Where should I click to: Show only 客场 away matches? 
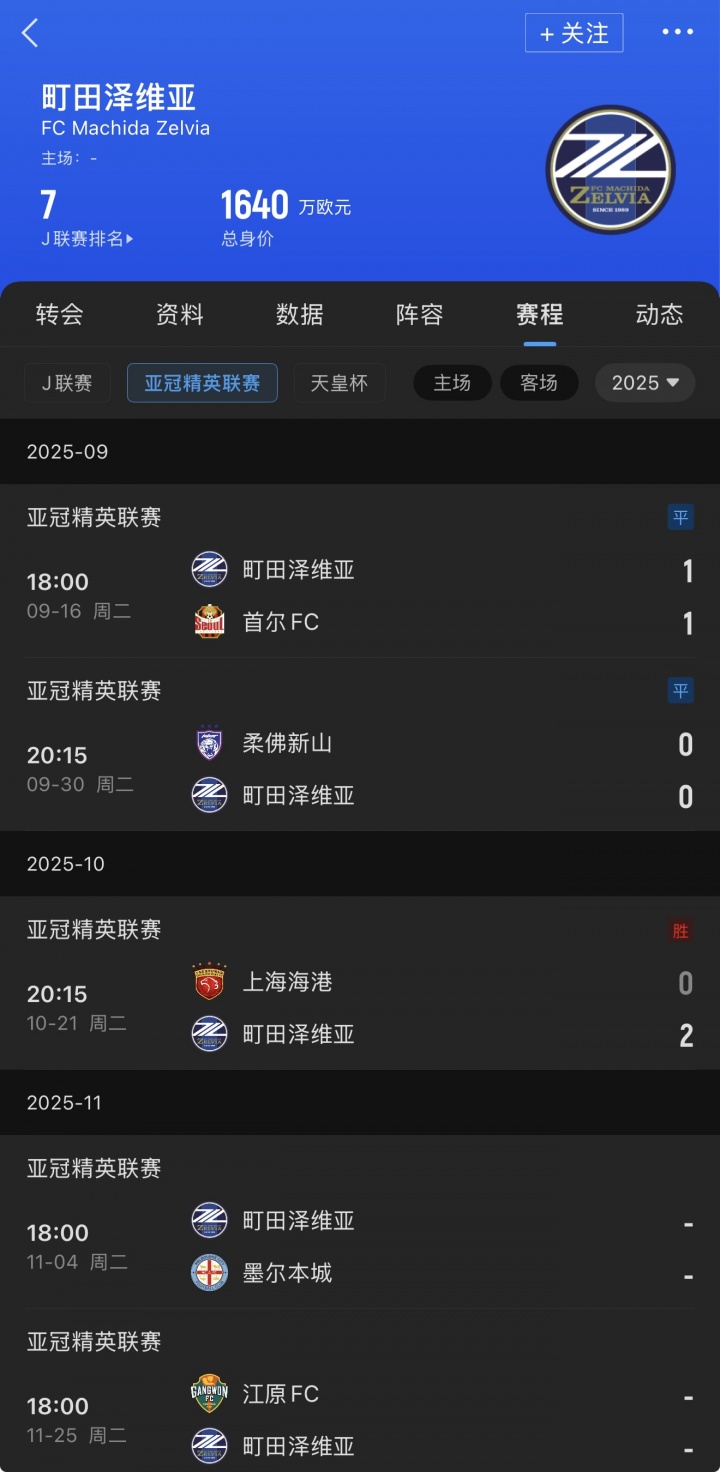coord(539,383)
